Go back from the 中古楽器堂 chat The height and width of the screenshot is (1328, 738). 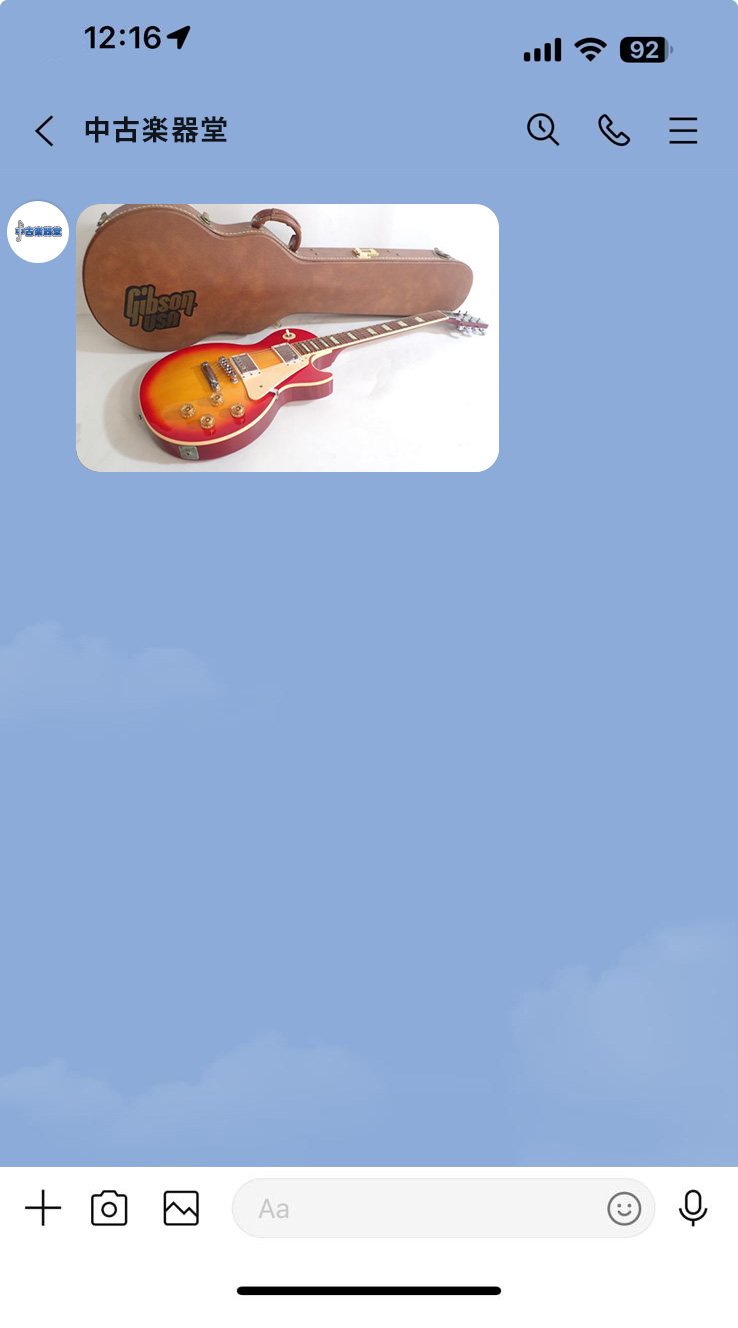[44, 131]
